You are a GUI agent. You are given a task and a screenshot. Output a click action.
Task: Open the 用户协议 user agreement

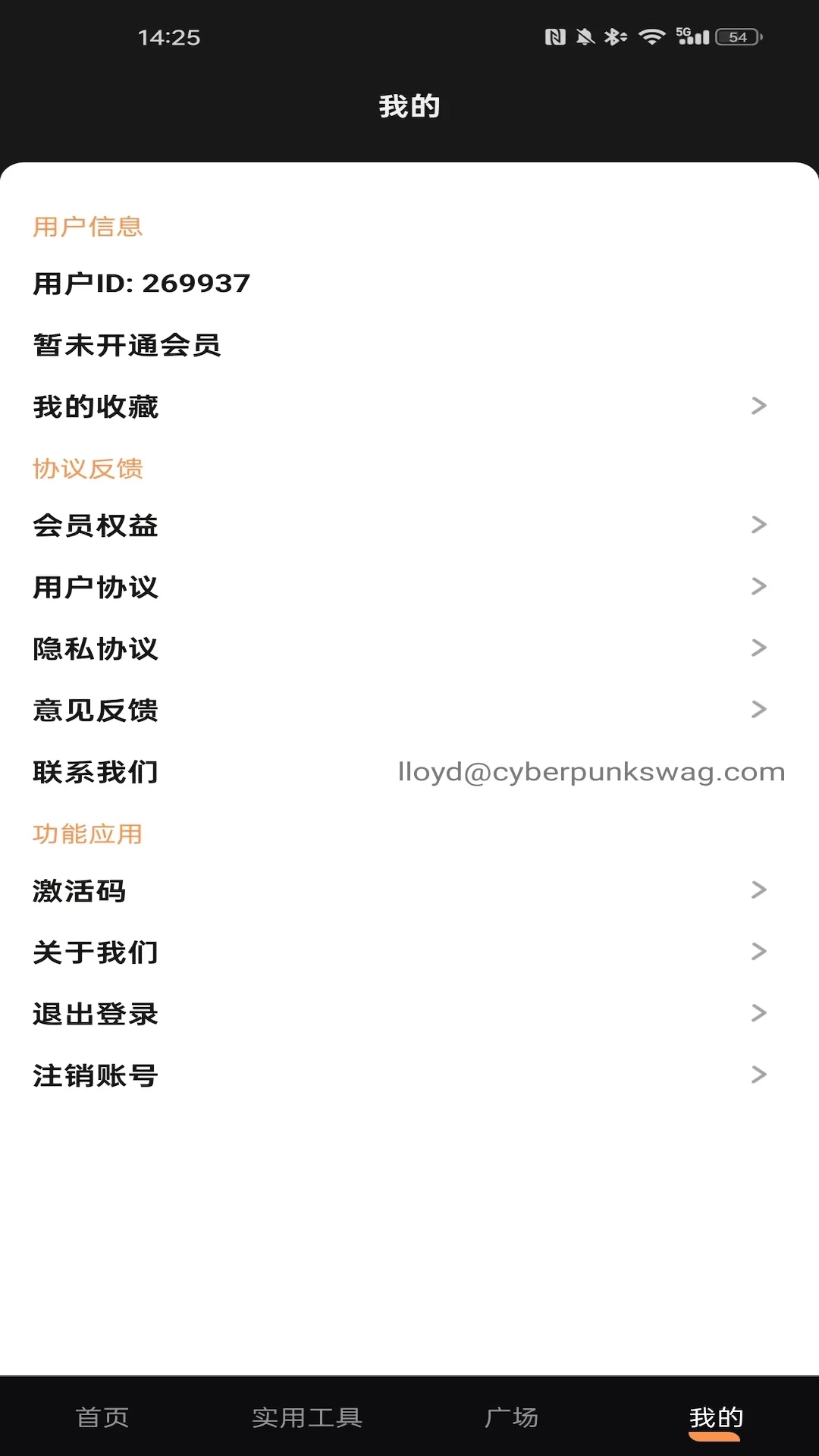pos(96,587)
